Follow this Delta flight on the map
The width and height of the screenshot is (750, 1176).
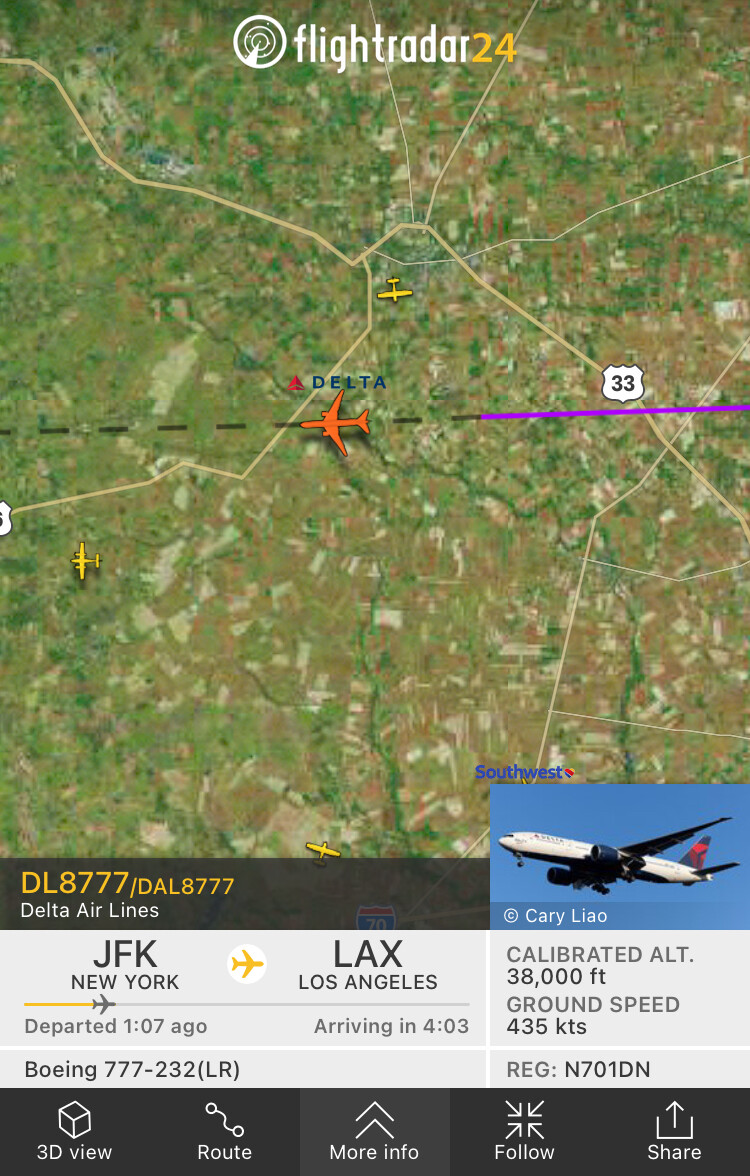coord(524,1132)
